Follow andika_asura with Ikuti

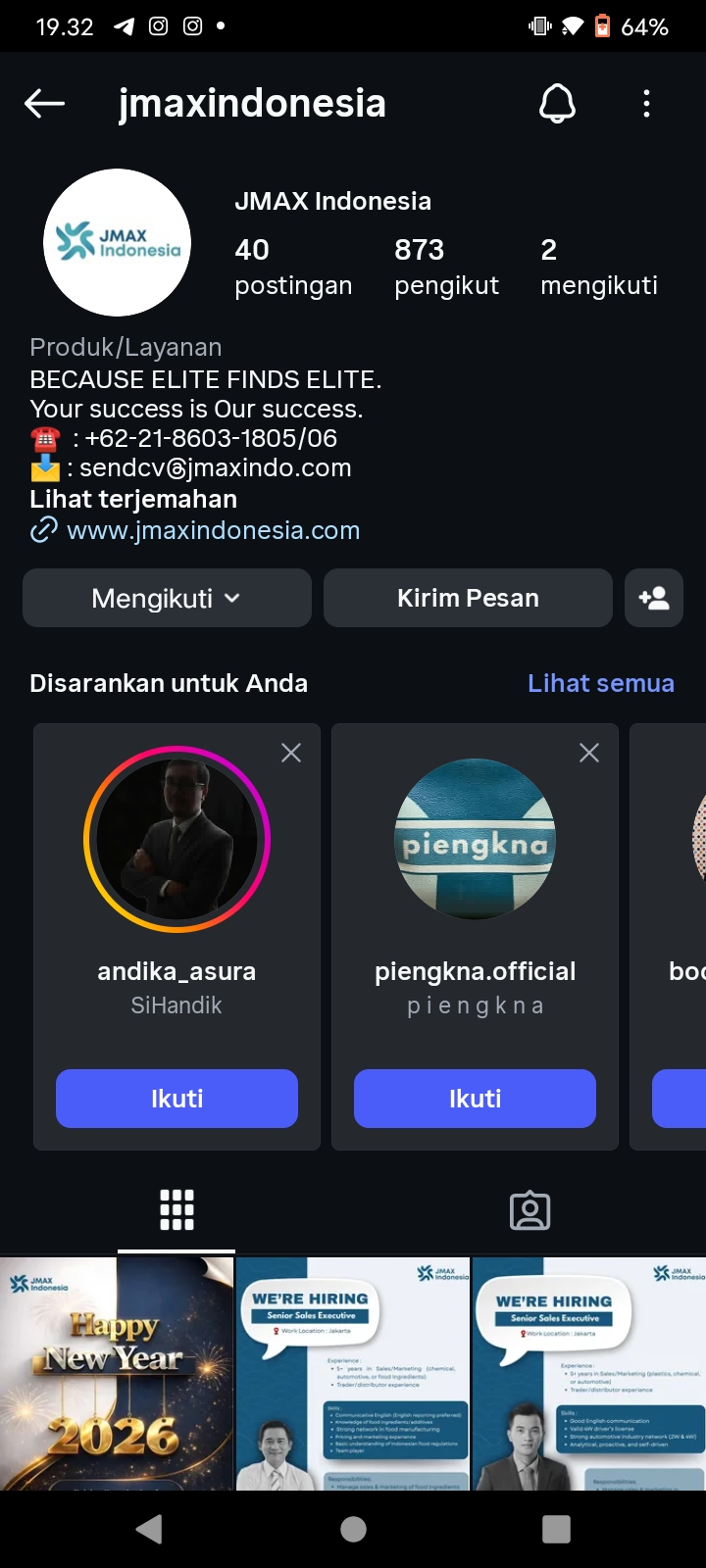(176, 1099)
